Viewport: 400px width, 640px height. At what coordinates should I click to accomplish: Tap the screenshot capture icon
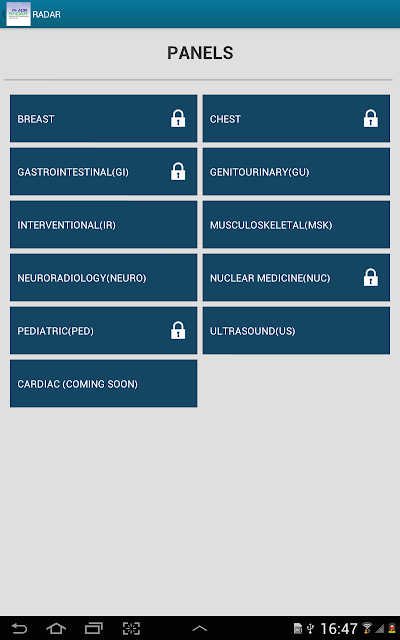click(x=131, y=628)
